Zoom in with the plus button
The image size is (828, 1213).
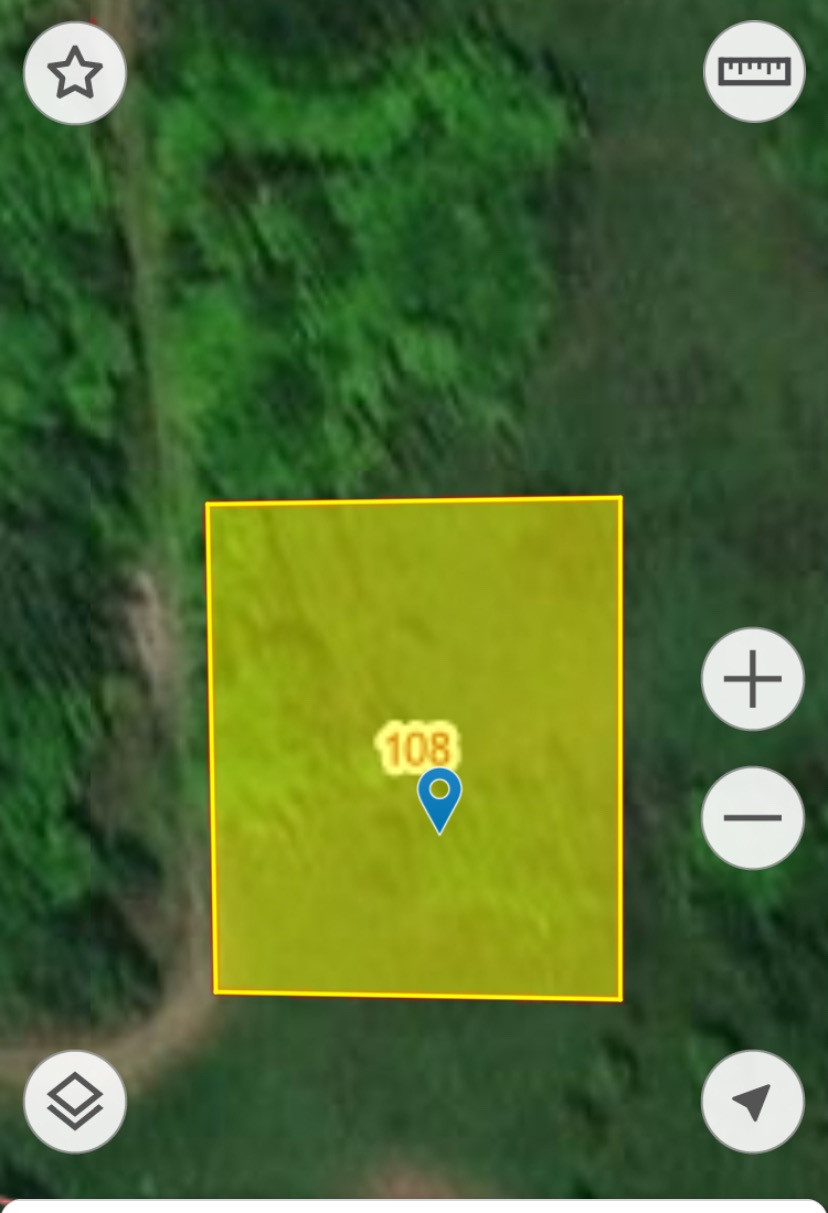point(752,679)
